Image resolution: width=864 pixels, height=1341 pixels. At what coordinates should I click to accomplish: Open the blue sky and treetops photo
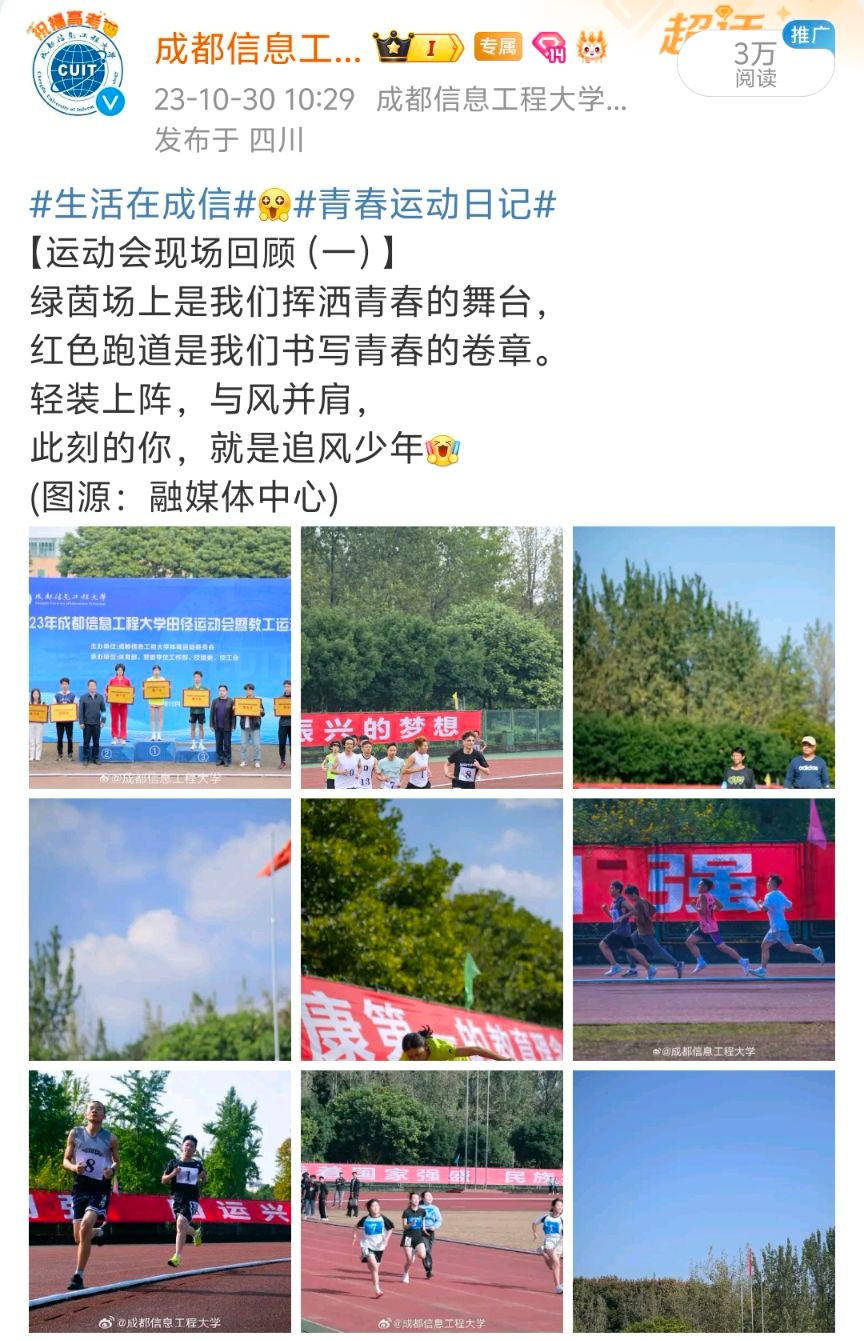click(704, 1201)
